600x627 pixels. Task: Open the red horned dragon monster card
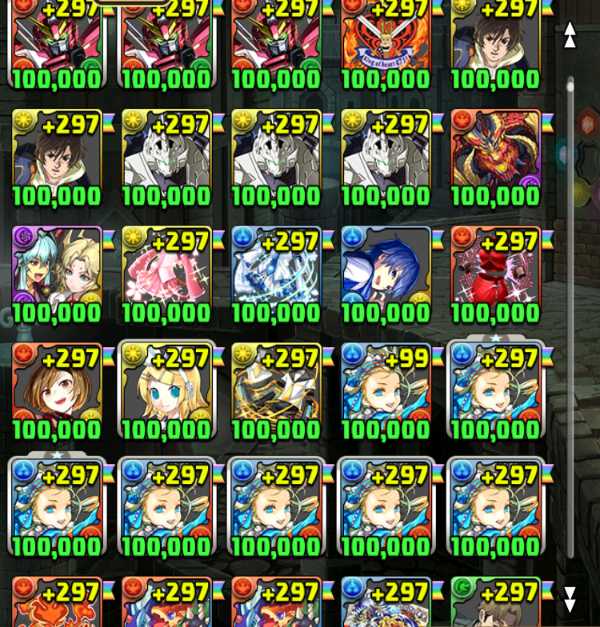click(x=496, y=158)
